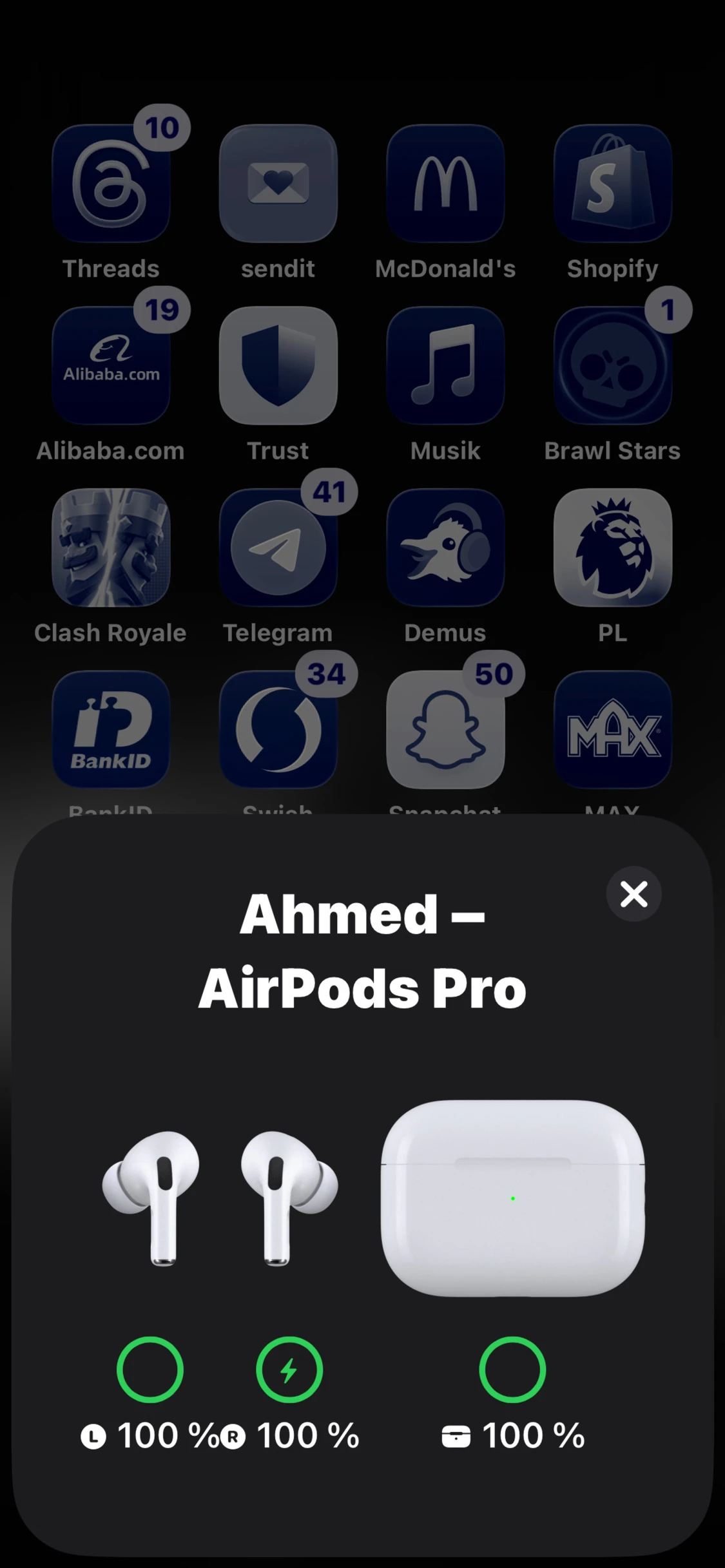Open the Trust wallet app
This screenshot has height=1568, width=725.
click(x=278, y=365)
